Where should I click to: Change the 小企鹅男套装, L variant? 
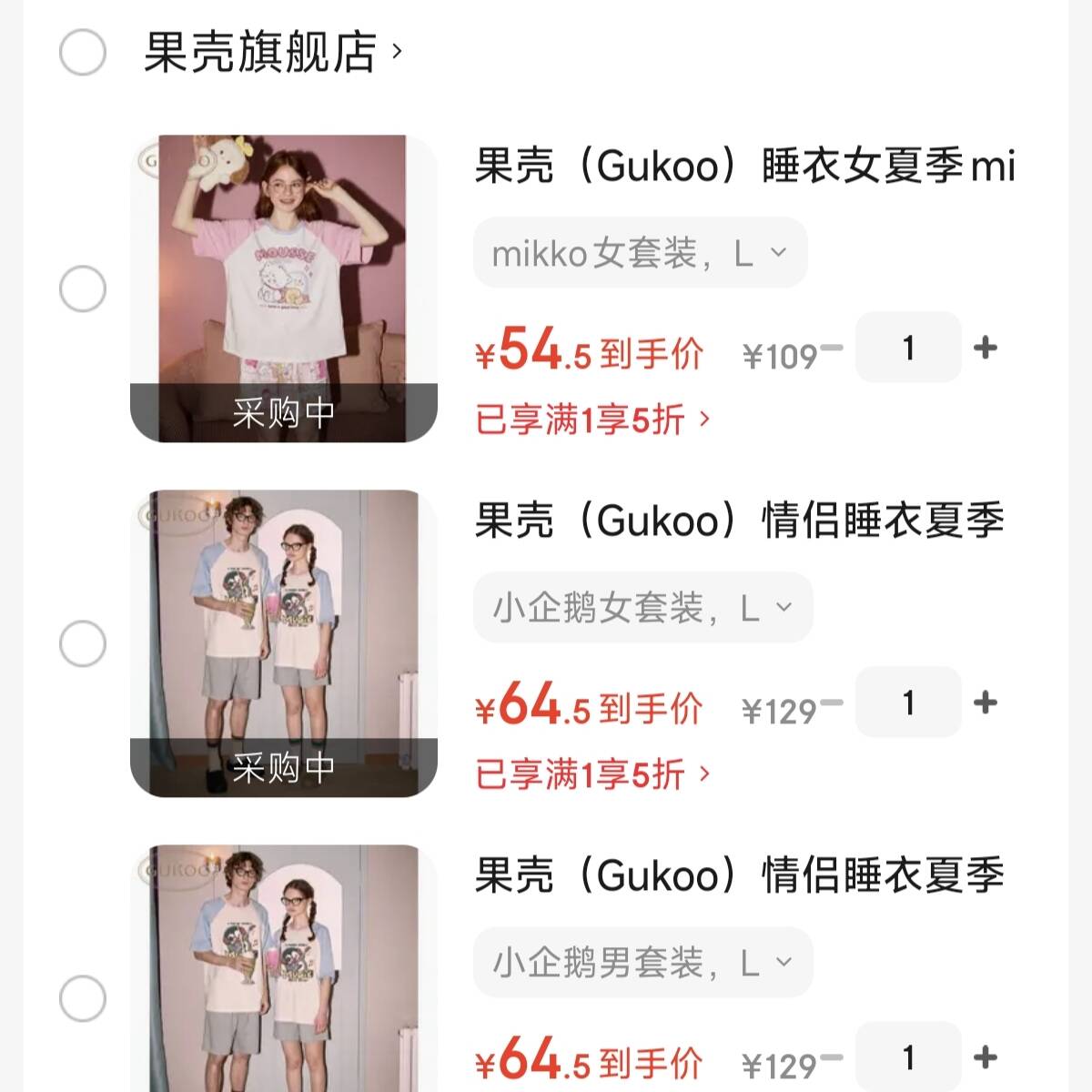click(x=642, y=963)
